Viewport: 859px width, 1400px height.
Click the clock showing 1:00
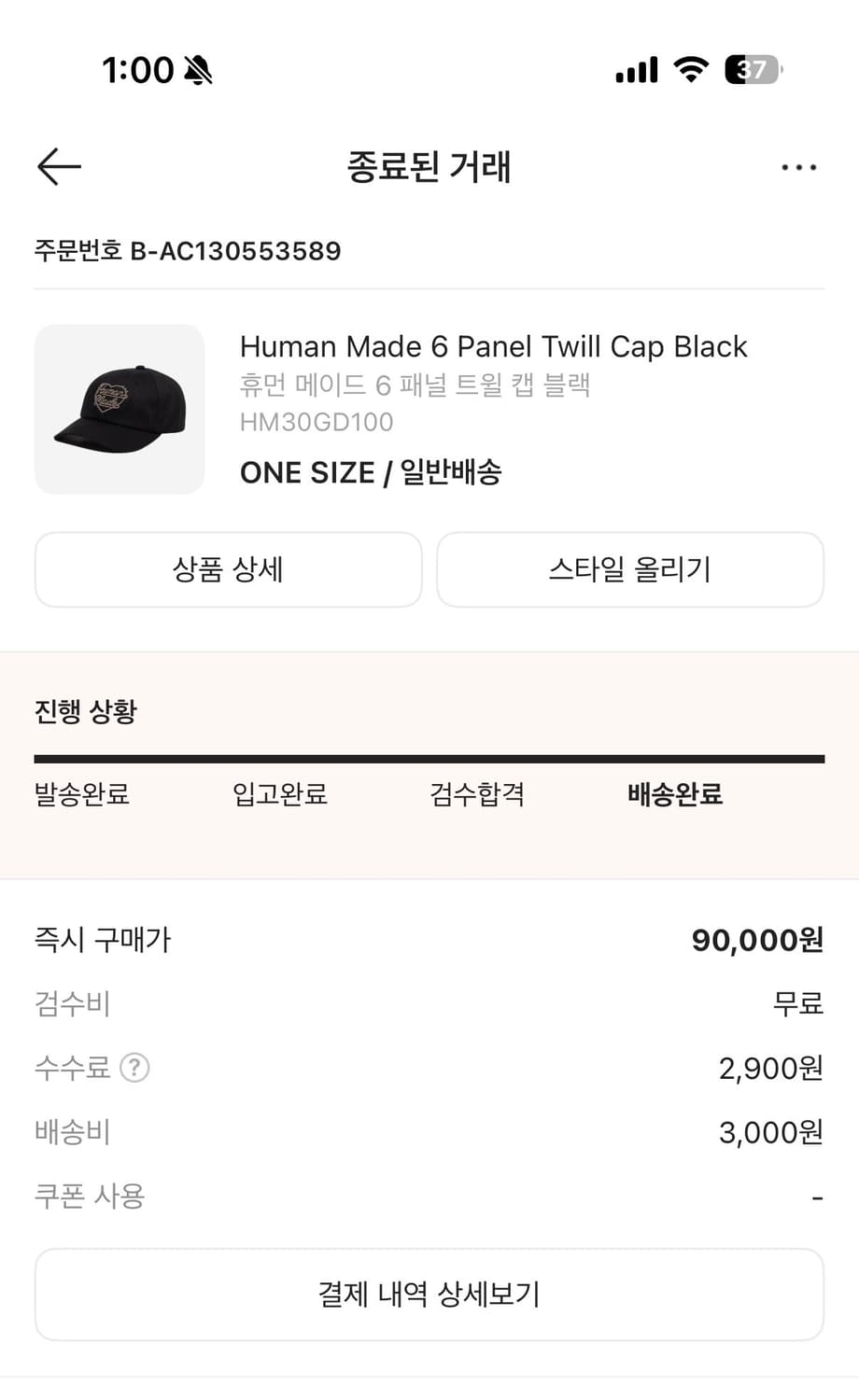pyautogui.click(x=137, y=69)
